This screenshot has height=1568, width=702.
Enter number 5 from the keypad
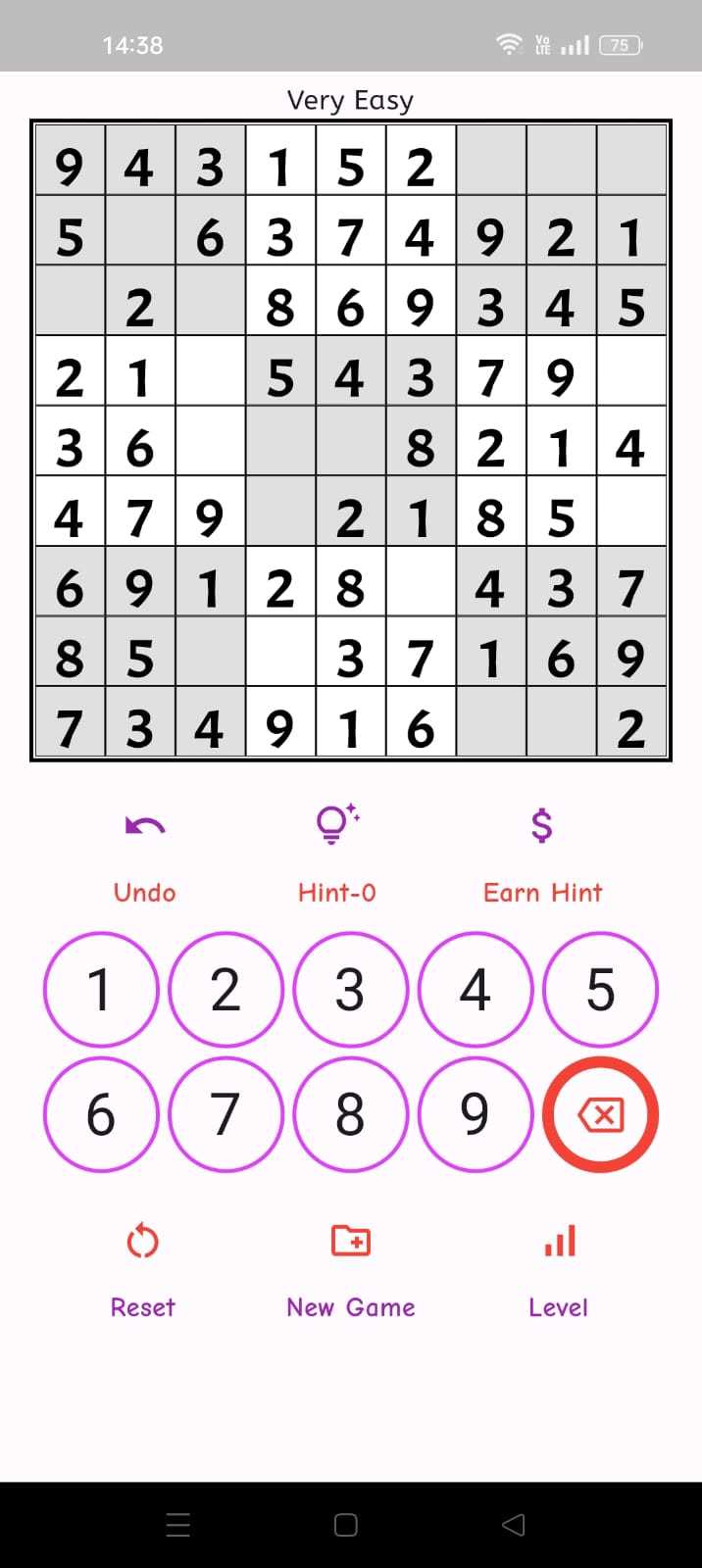click(600, 990)
